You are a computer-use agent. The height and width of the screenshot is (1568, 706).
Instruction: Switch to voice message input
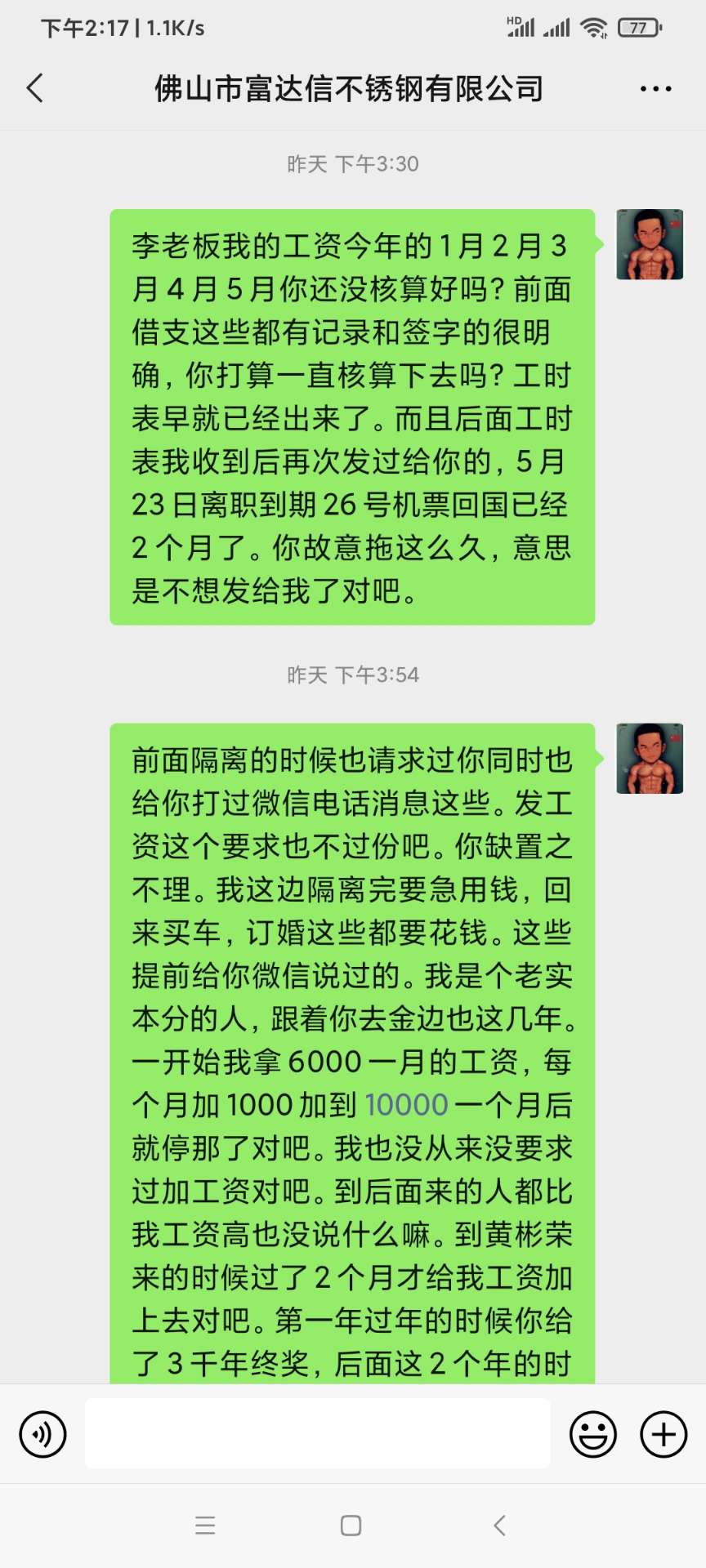pyautogui.click(x=42, y=1434)
